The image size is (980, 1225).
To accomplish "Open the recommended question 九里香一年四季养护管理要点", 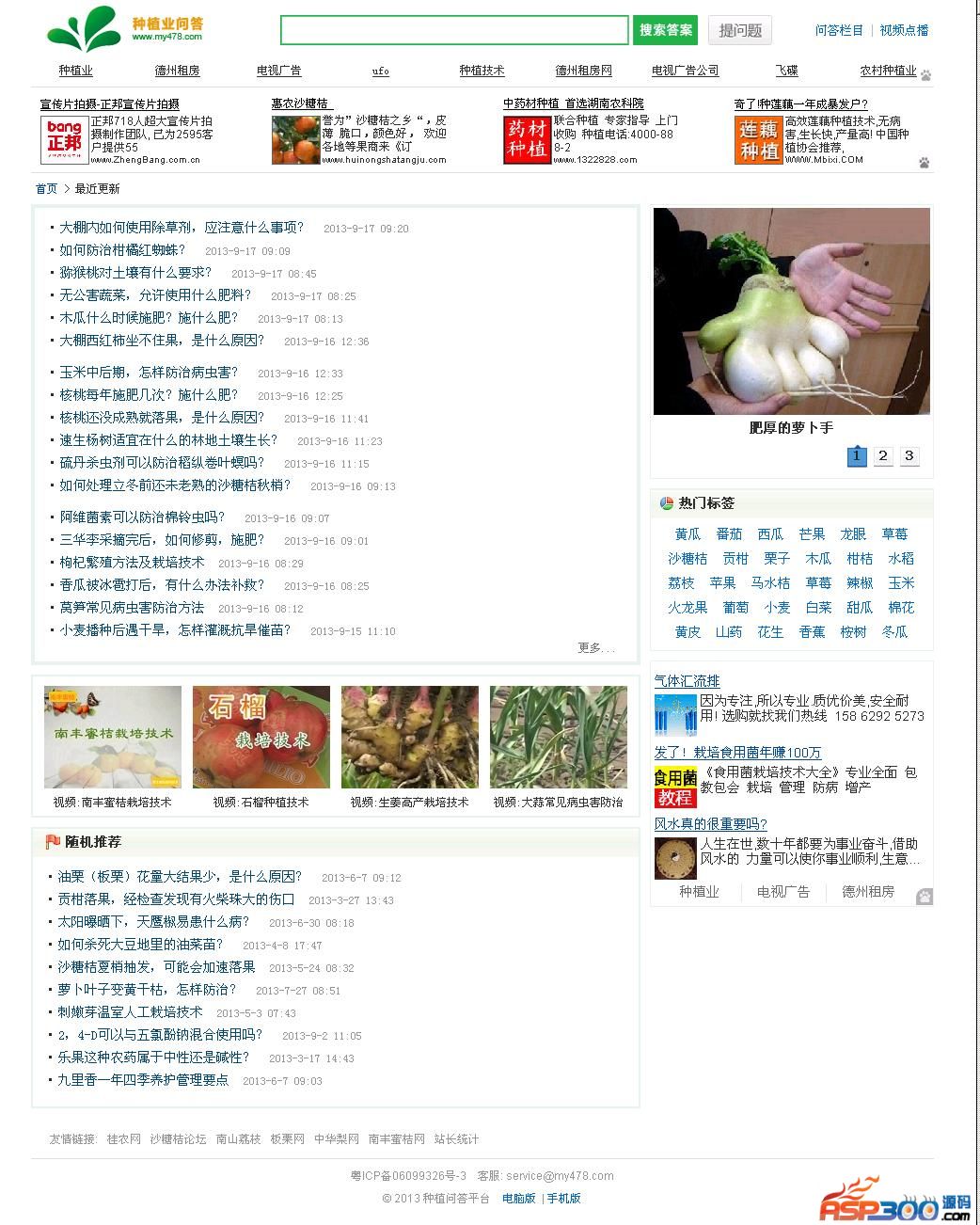I will 143,1080.
